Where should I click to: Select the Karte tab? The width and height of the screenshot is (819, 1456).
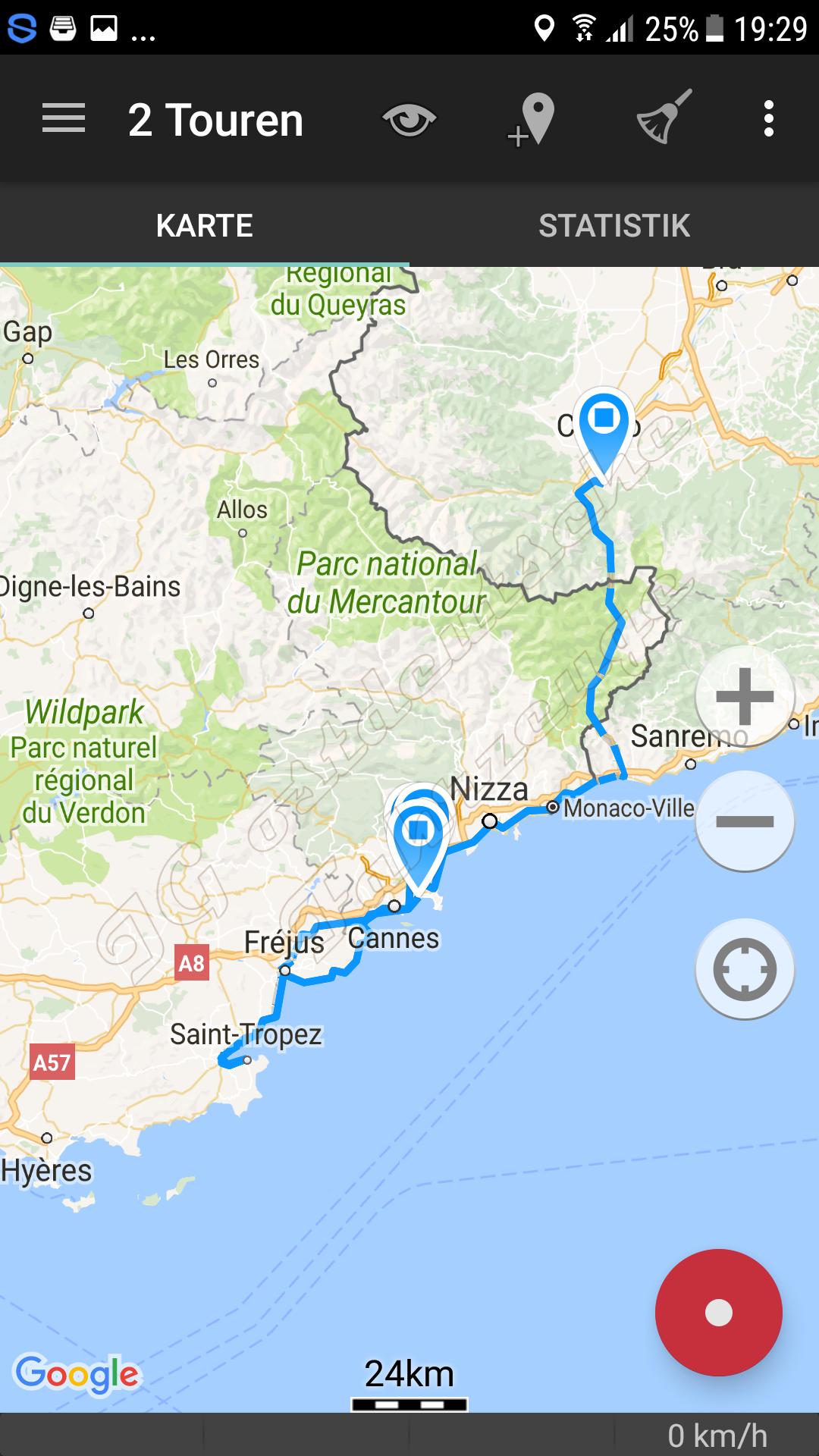[204, 225]
